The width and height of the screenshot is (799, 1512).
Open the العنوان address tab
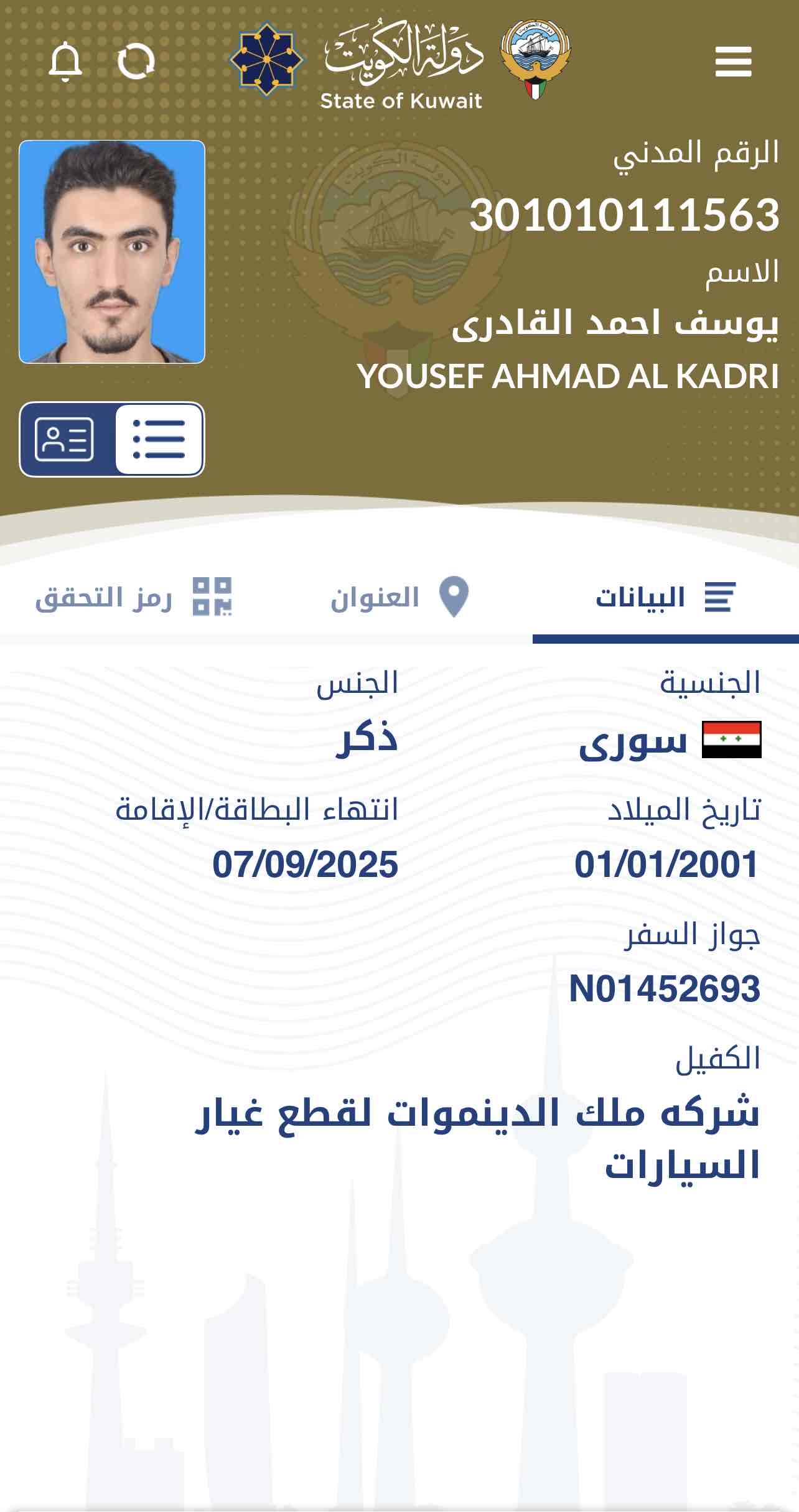click(x=399, y=597)
